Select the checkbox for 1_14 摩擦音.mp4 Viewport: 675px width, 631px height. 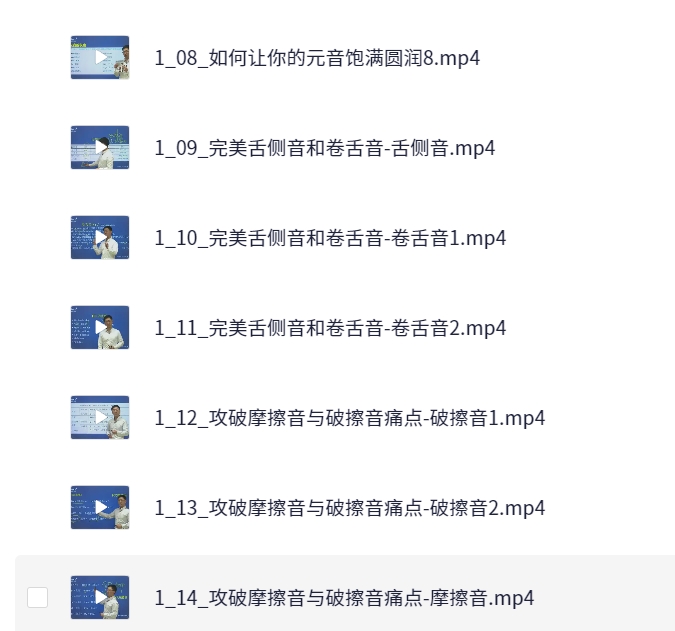[x=37, y=598]
